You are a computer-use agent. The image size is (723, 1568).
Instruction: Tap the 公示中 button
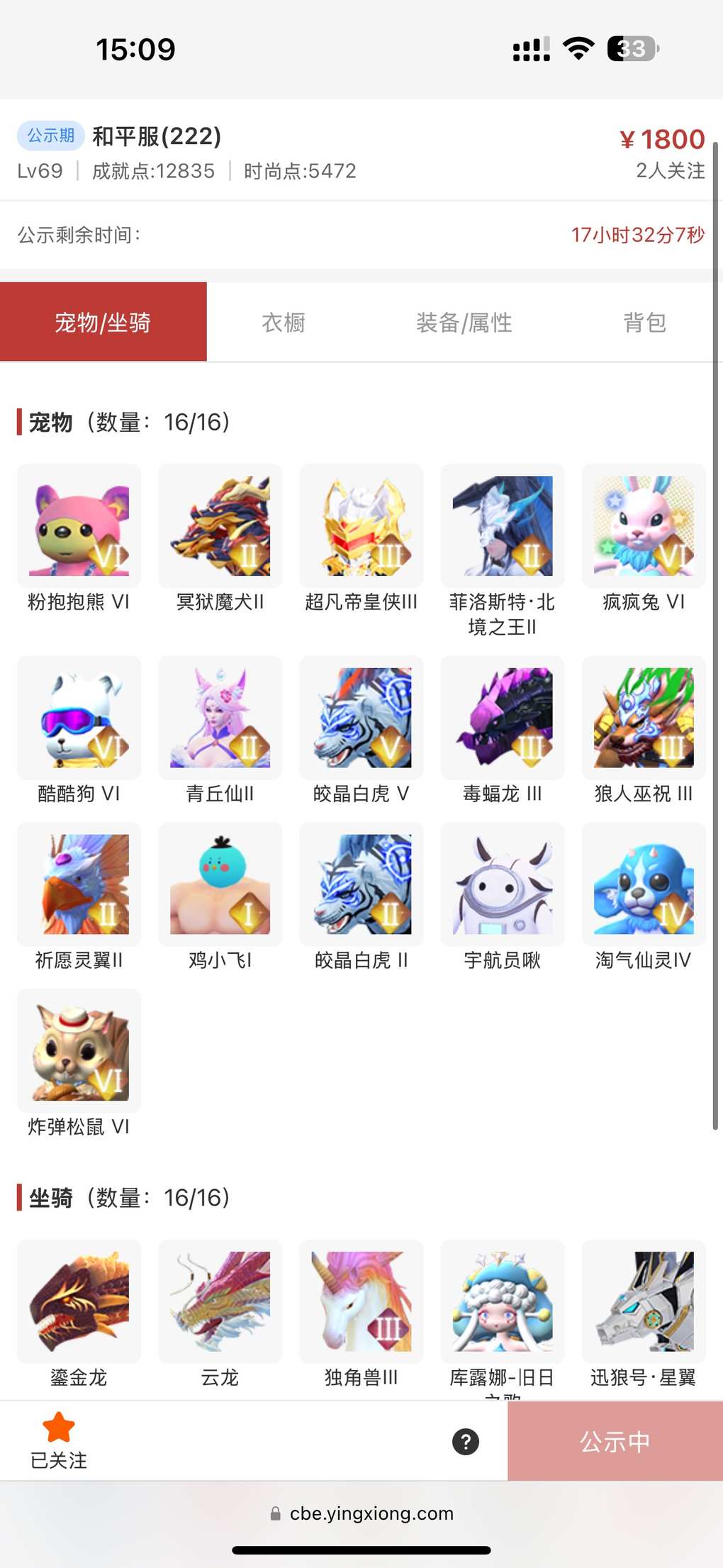615,1441
